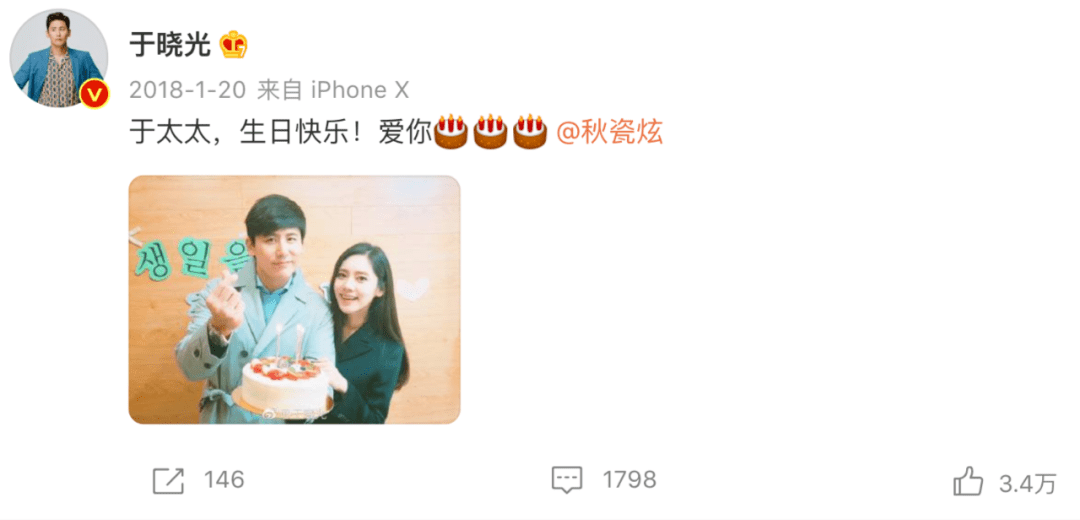Viewport: 1080px width, 520px height.
Task: Open the mention @秋瓷炫
Action: 609,132
